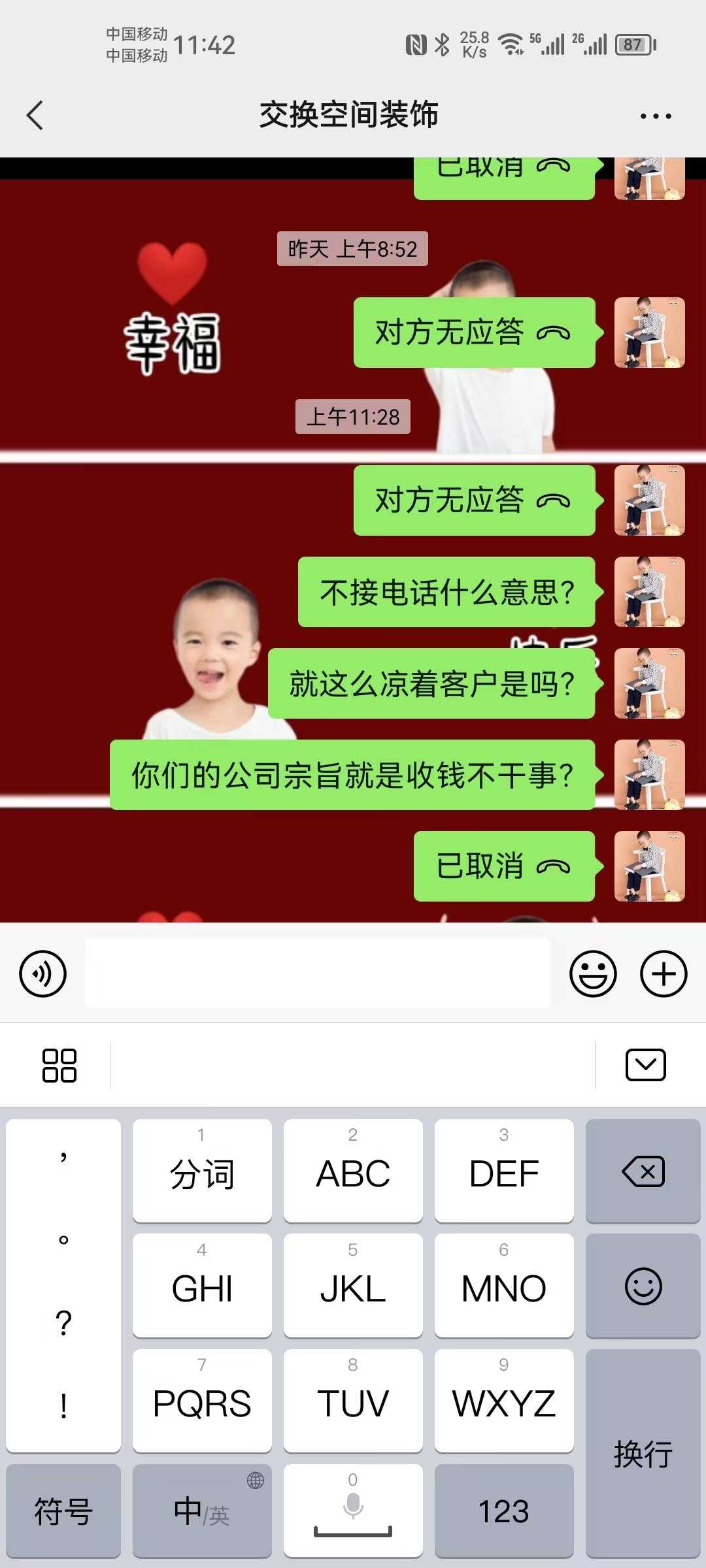The width and height of the screenshot is (706, 1568).
Task: Tap the 换行 newline key
Action: (x=643, y=1453)
